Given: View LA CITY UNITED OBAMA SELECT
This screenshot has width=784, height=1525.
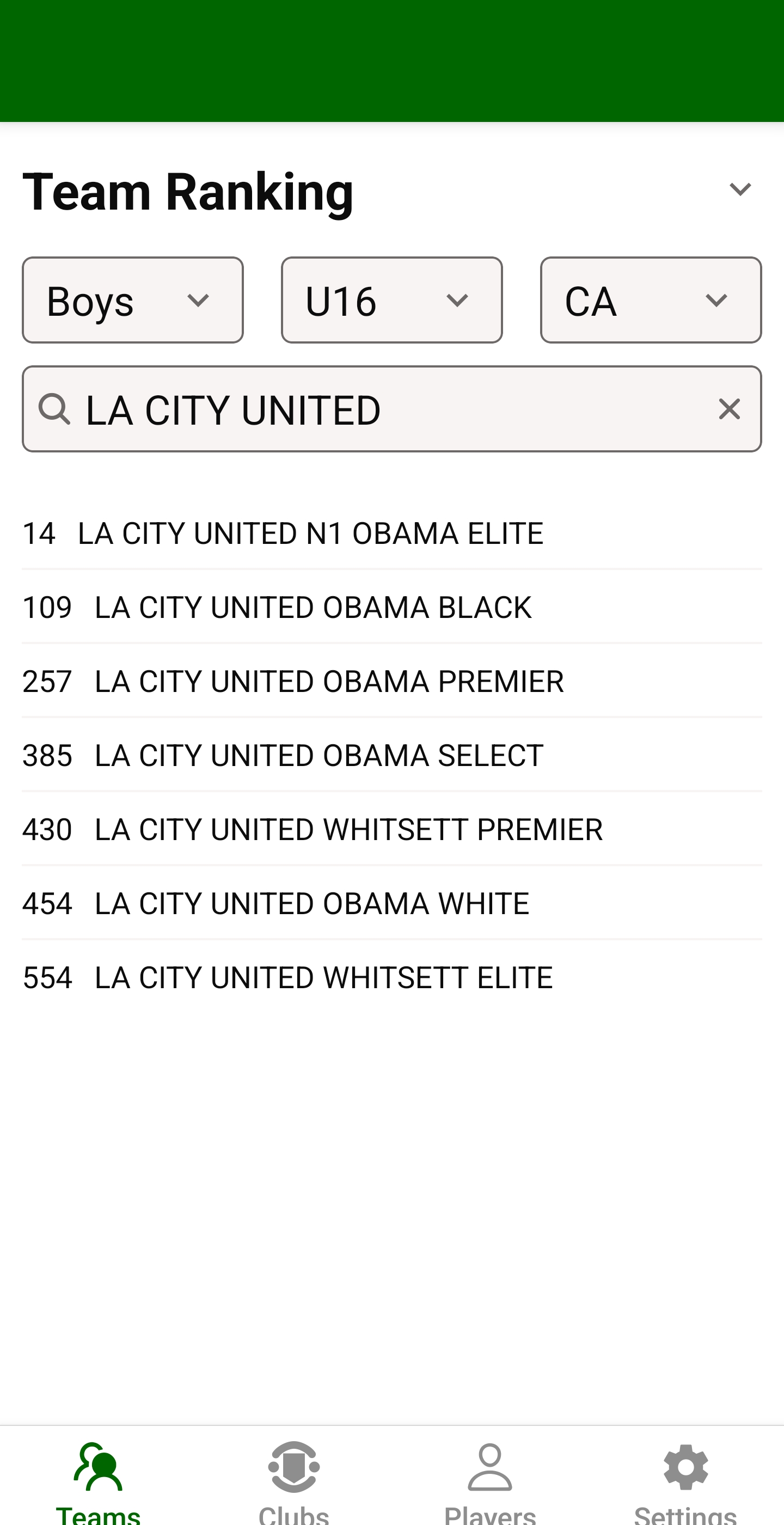Looking at the screenshot, I should pos(392,755).
